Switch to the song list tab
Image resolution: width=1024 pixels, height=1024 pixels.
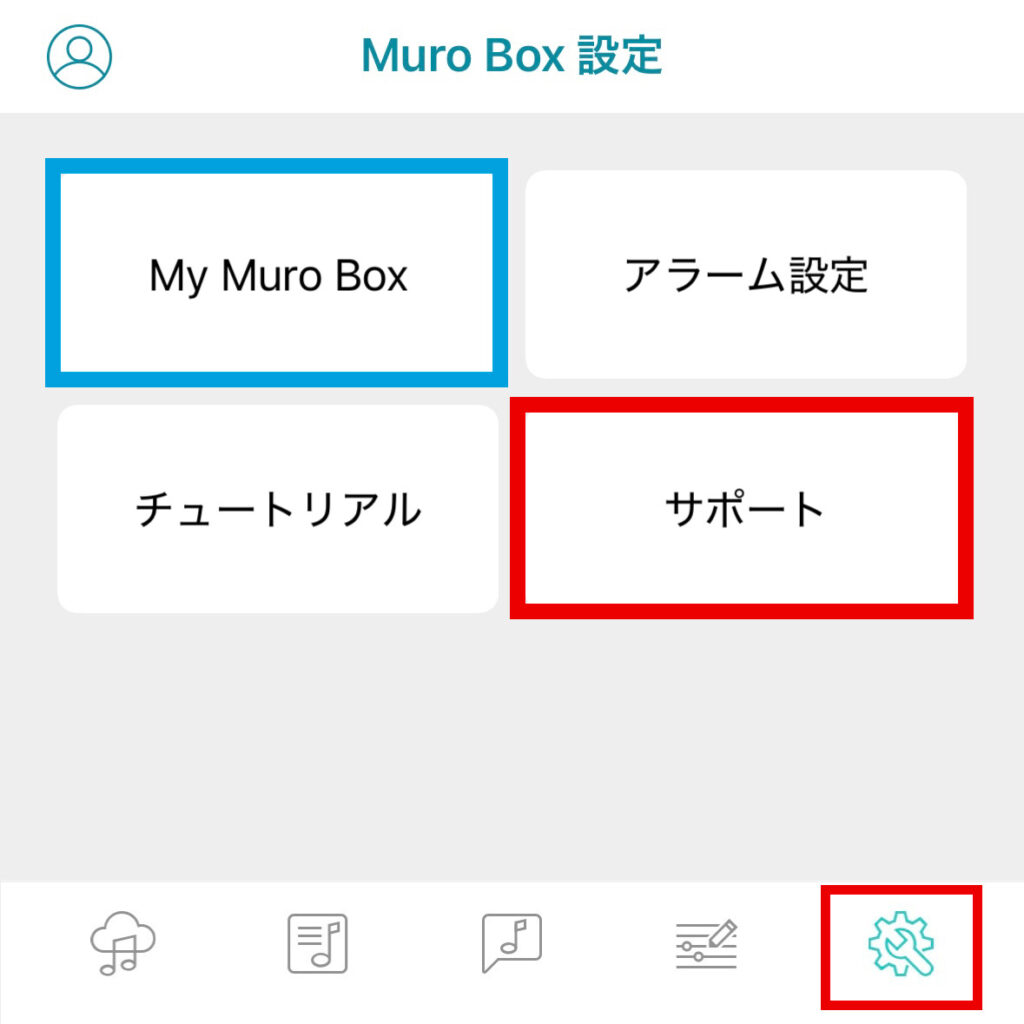(317, 944)
